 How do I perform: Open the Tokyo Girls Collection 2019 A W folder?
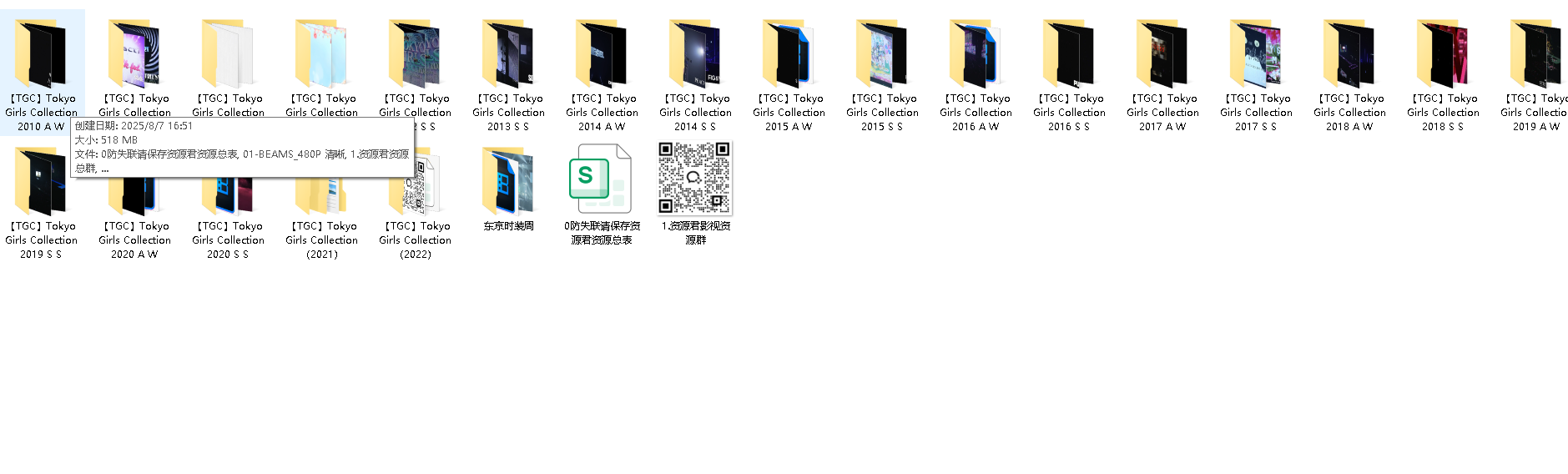1536,55
